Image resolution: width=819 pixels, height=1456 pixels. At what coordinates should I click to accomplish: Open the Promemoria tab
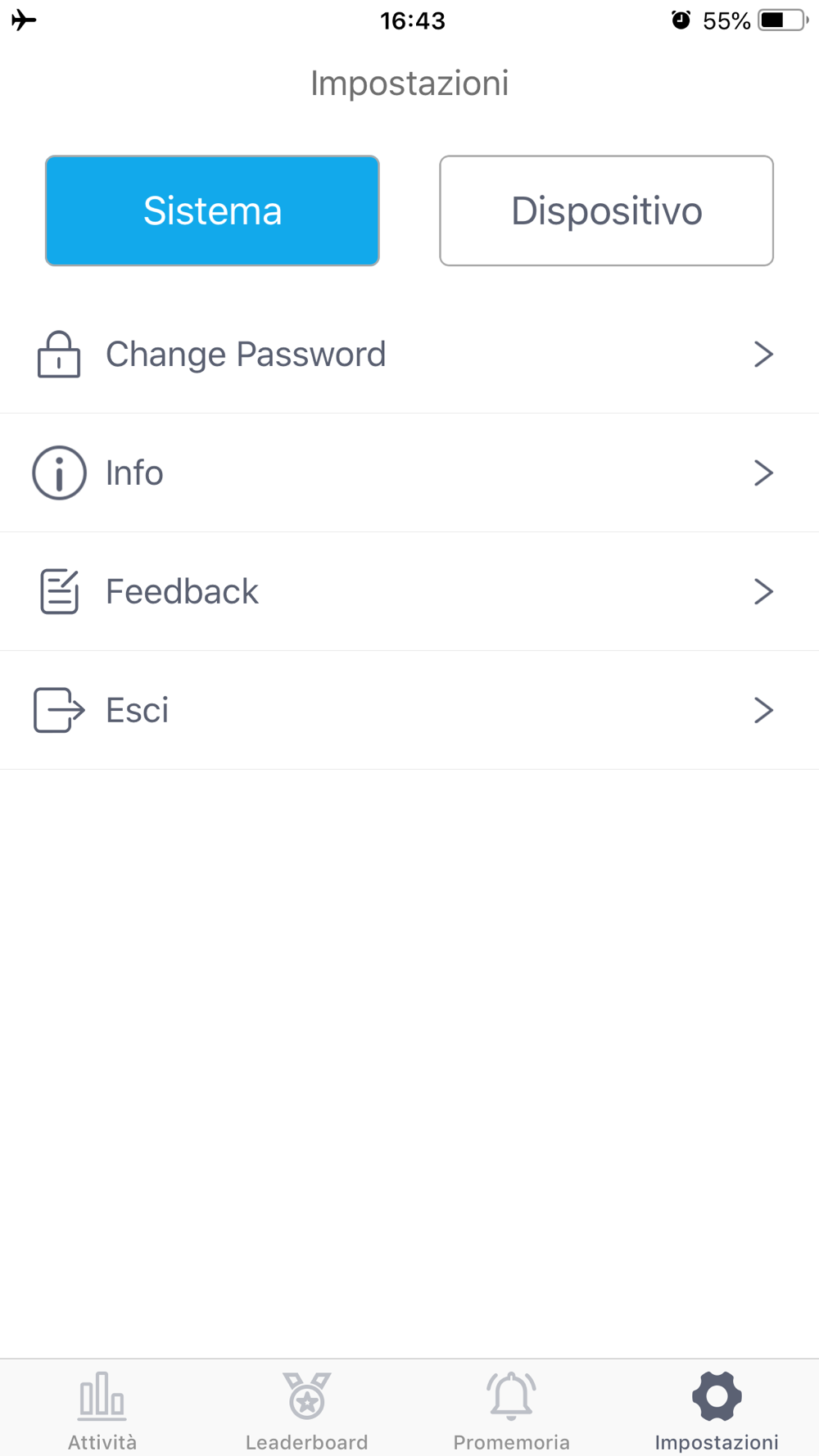coord(512,1409)
